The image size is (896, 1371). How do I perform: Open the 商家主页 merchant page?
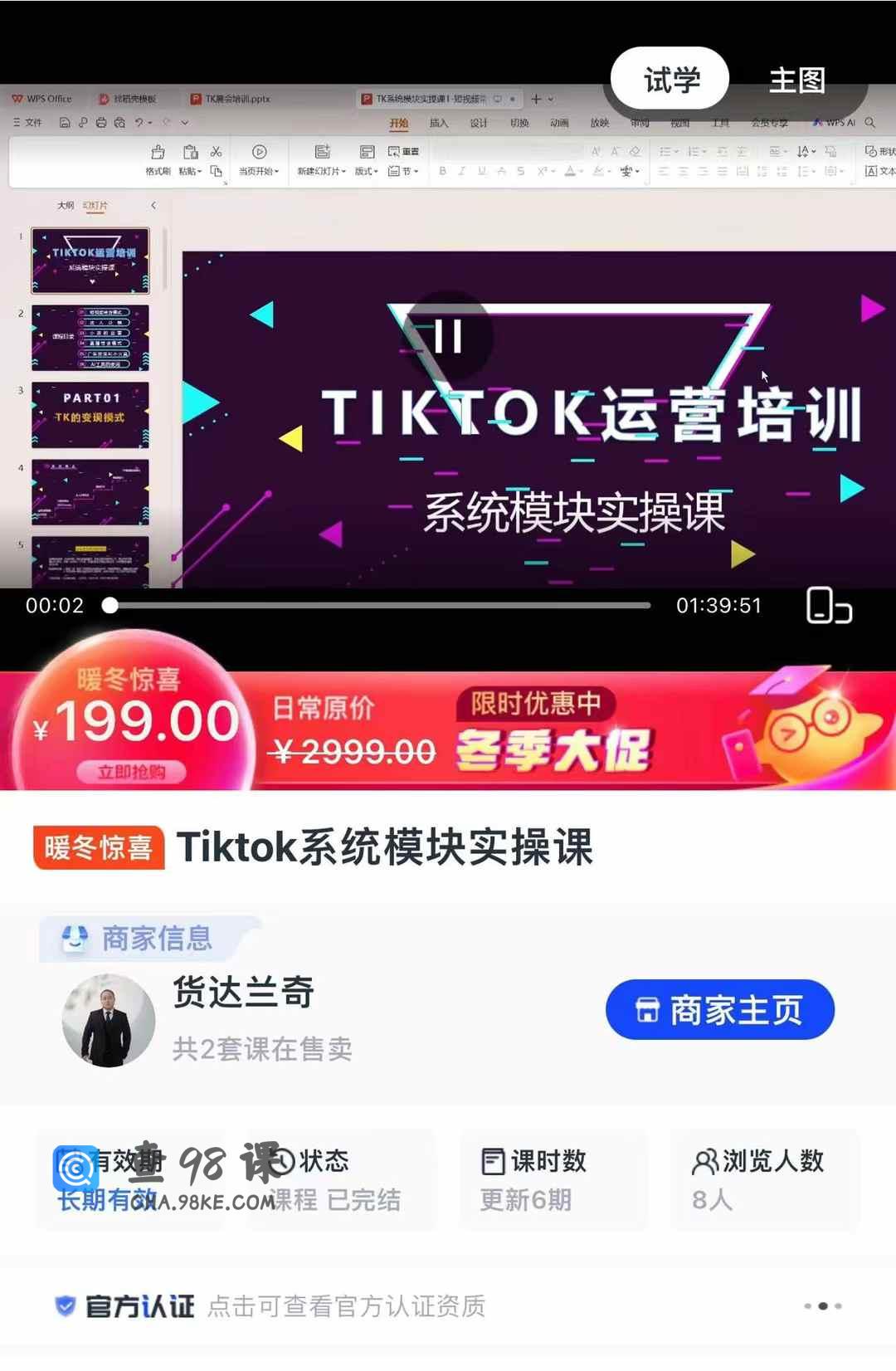(x=719, y=1009)
